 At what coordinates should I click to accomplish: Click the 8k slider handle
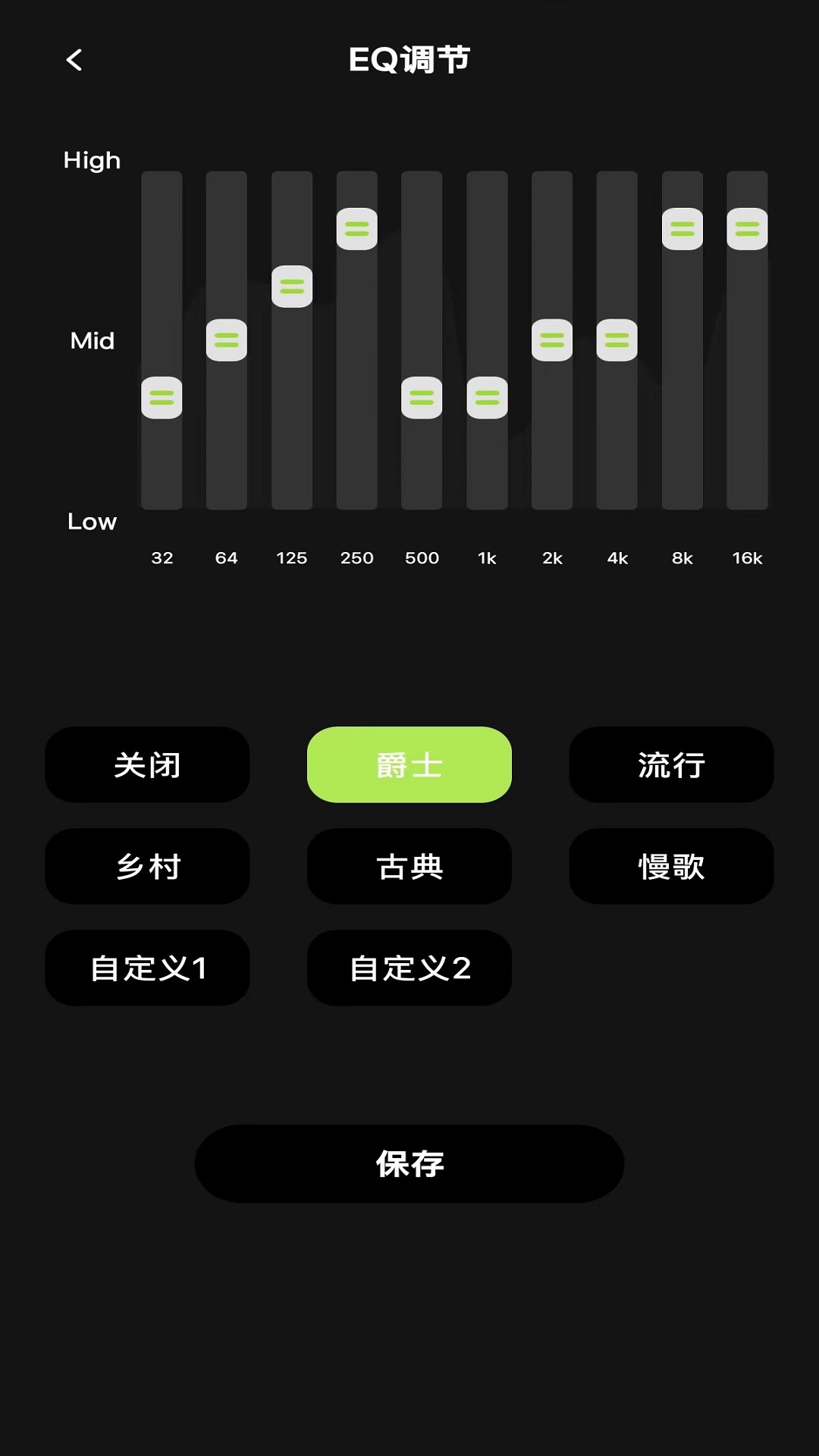click(x=682, y=229)
